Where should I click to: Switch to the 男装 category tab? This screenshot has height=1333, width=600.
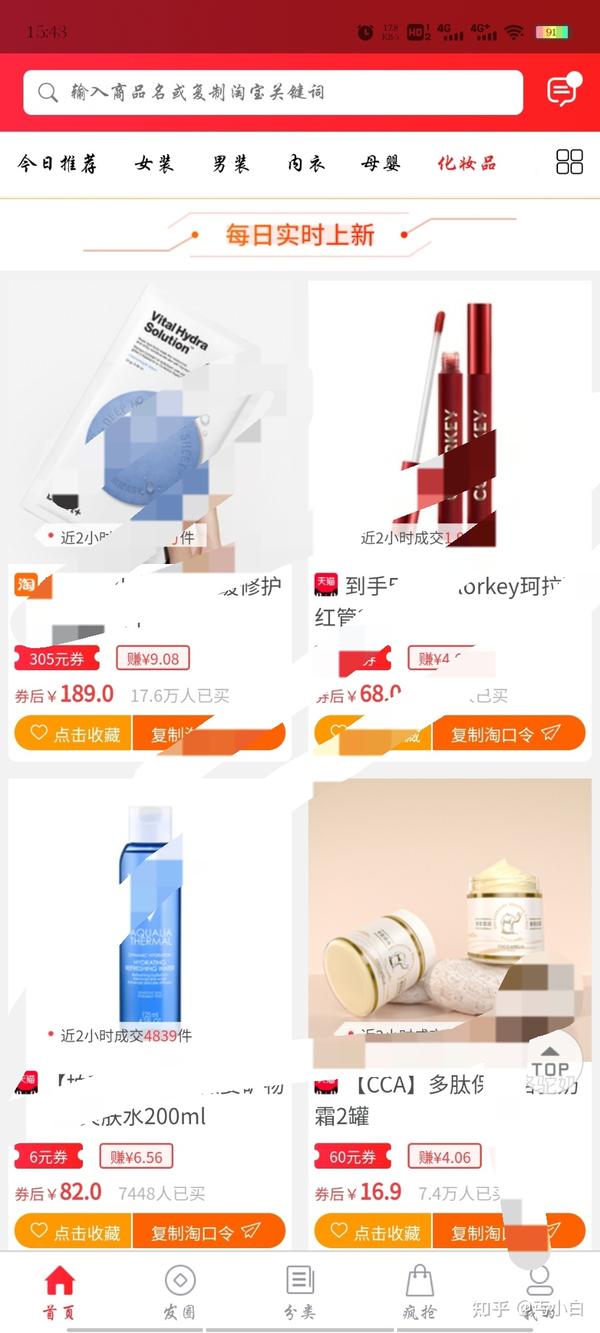coord(230,163)
